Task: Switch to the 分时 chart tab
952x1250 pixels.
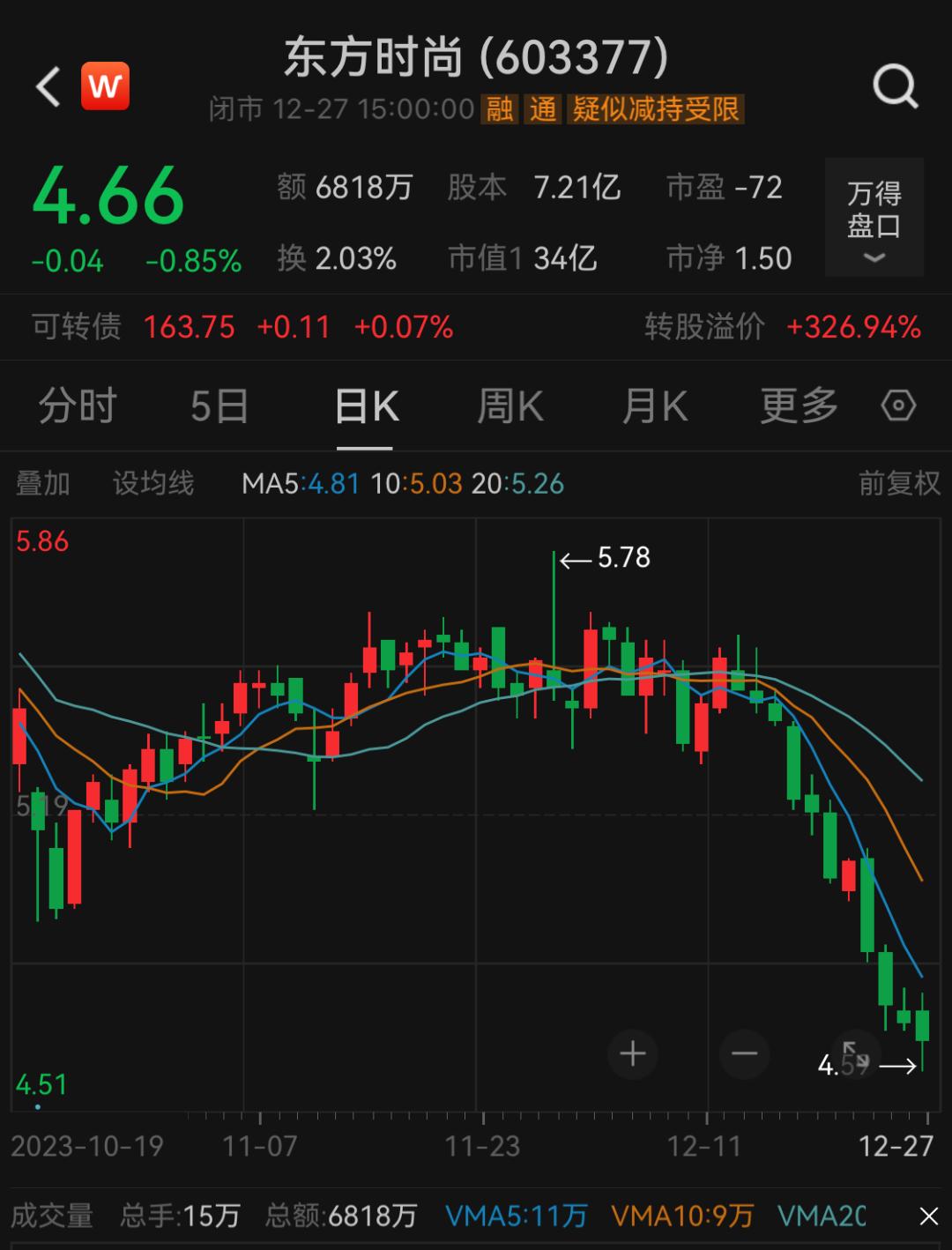Action: pyautogui.click(x=78, y=406)
